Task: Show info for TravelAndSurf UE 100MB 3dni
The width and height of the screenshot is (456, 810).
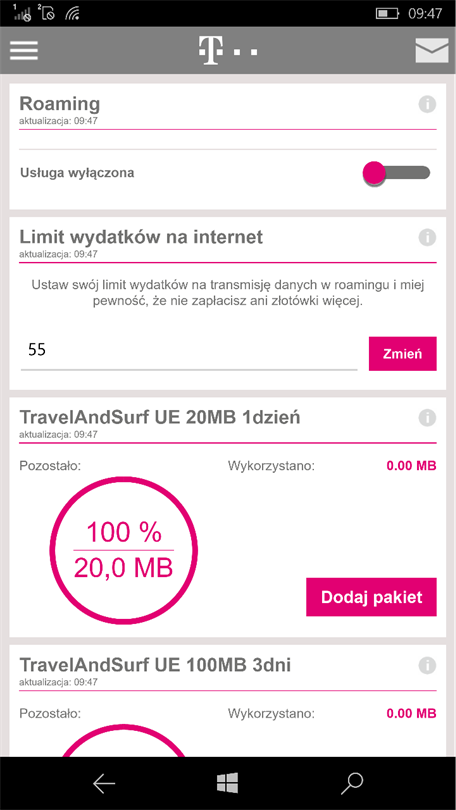Action: (427, 665)
